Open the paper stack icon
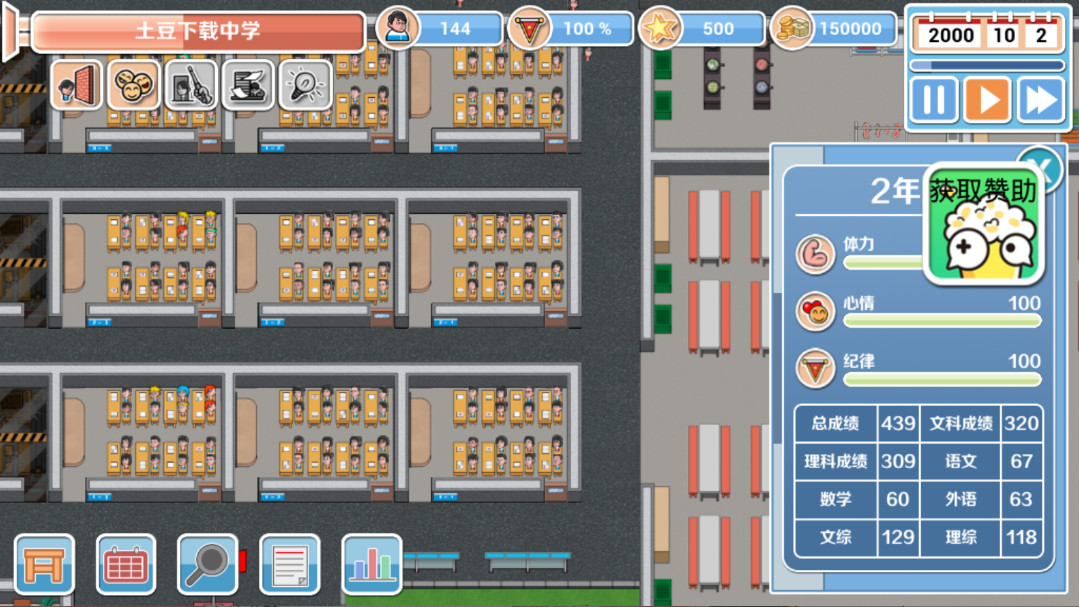Image resolution: width=1079 pixels, height=607 pixels. coord(248,85)
